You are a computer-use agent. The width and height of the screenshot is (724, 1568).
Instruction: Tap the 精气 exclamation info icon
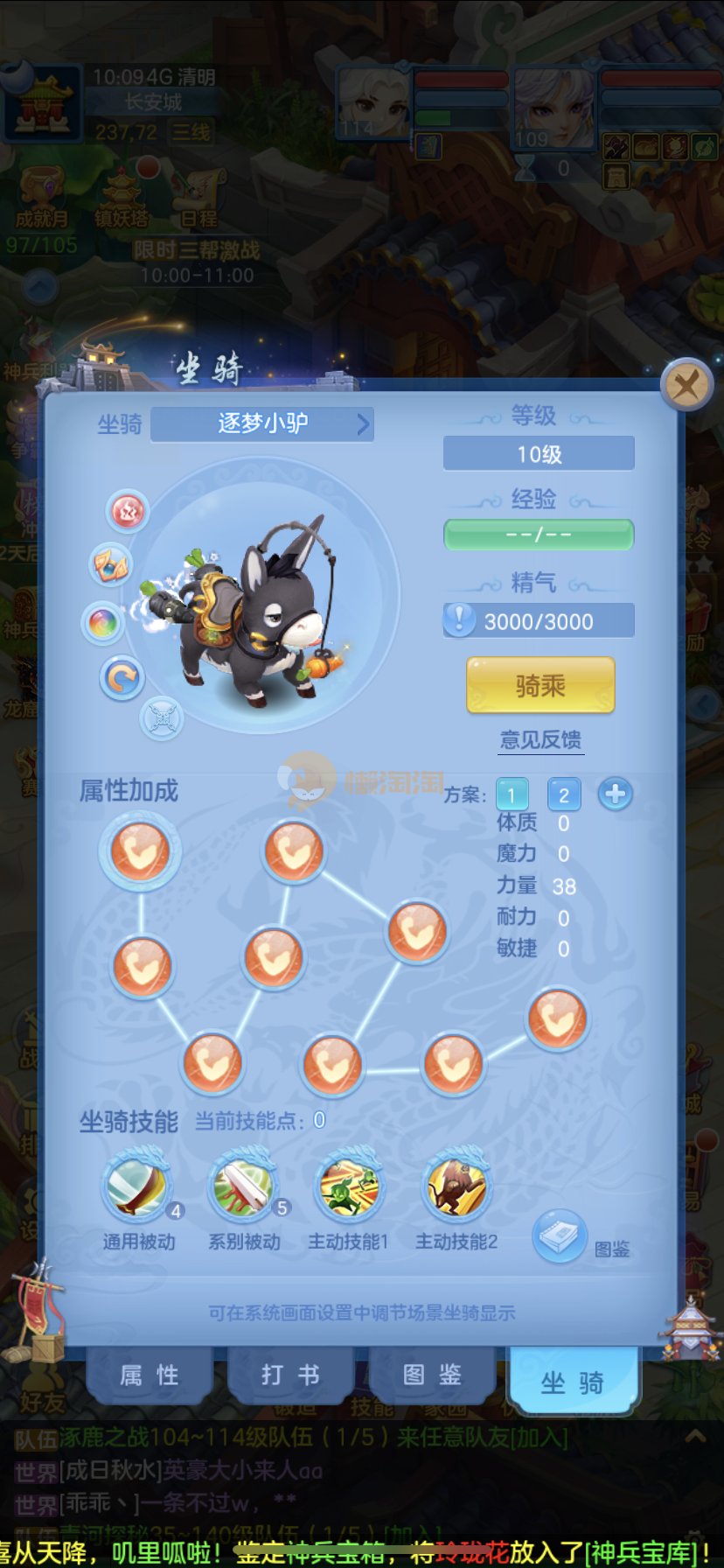tap(459, 620)
